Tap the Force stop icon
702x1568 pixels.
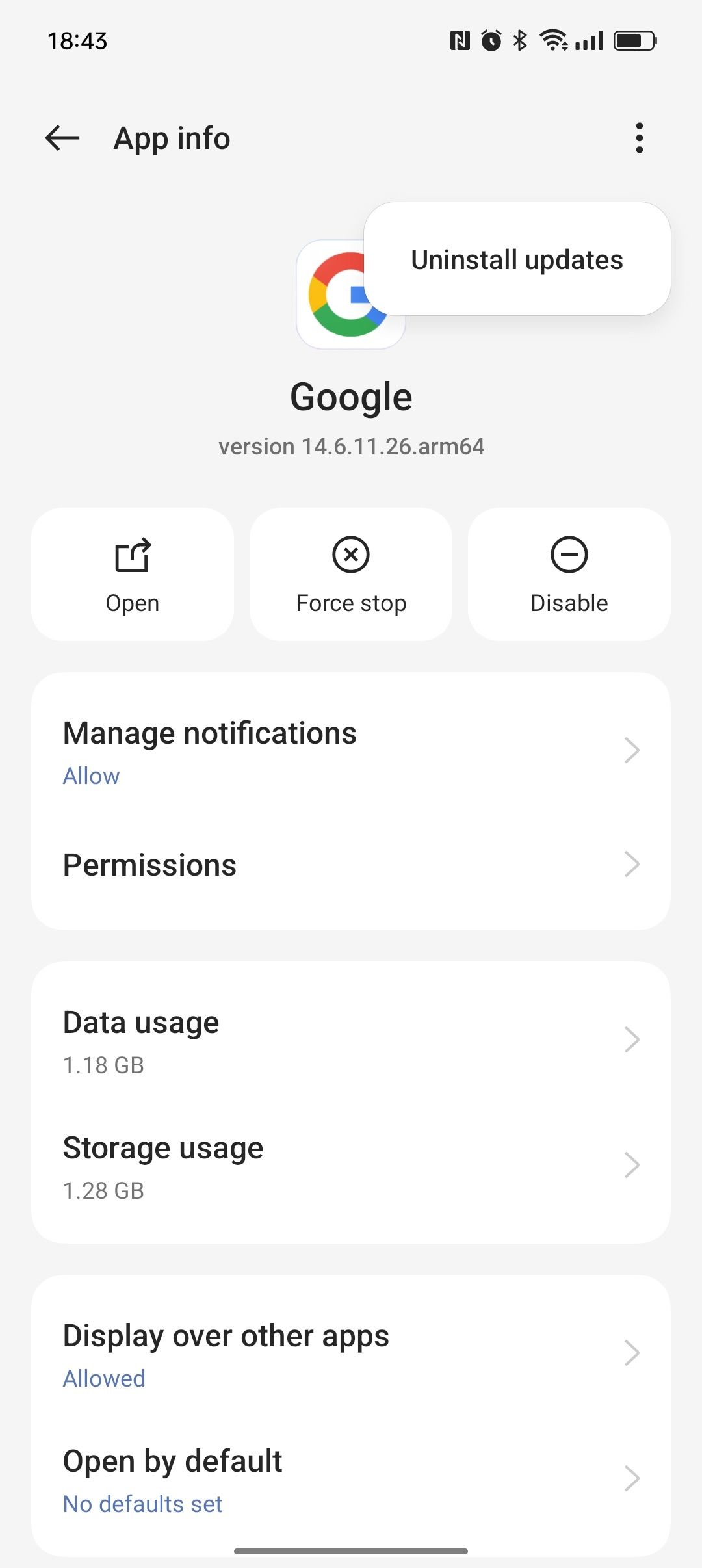coord(350,555)
